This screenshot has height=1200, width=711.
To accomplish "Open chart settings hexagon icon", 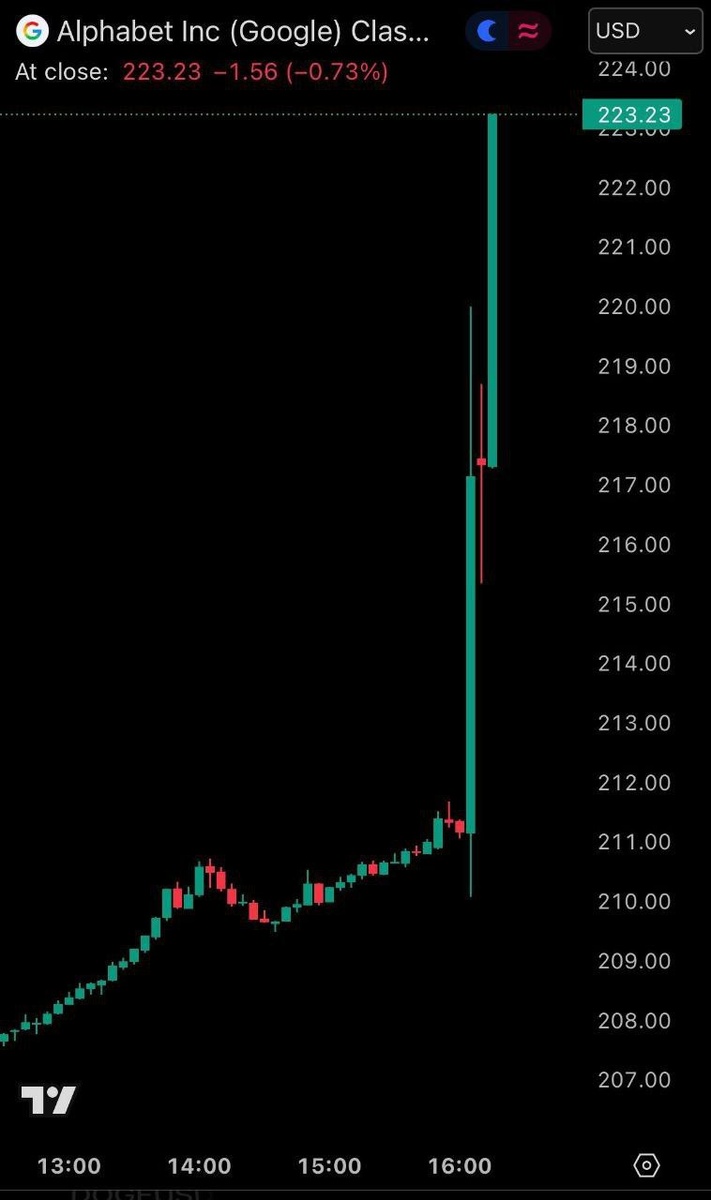I will tap(647, 1165).
